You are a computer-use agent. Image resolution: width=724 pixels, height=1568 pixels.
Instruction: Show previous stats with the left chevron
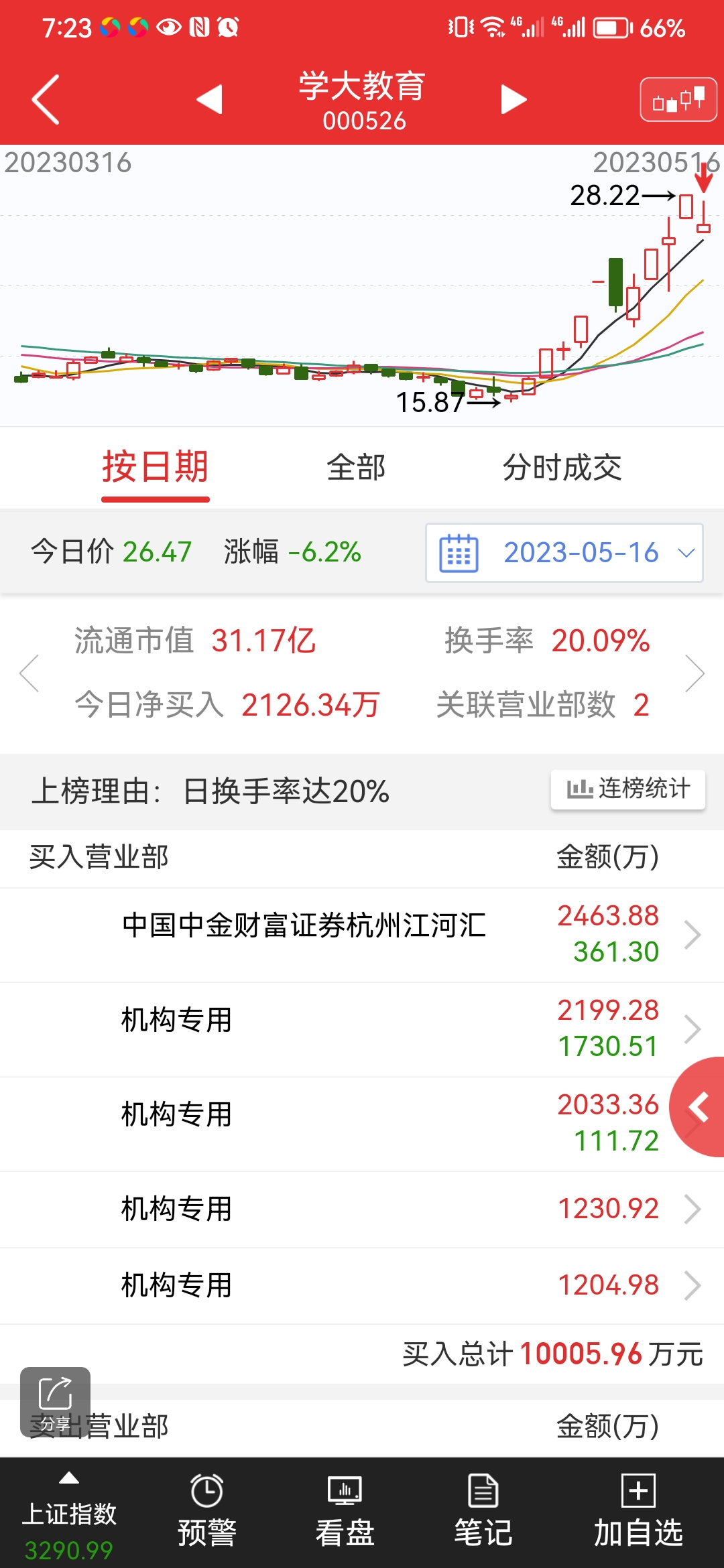(x=29, y=673)
